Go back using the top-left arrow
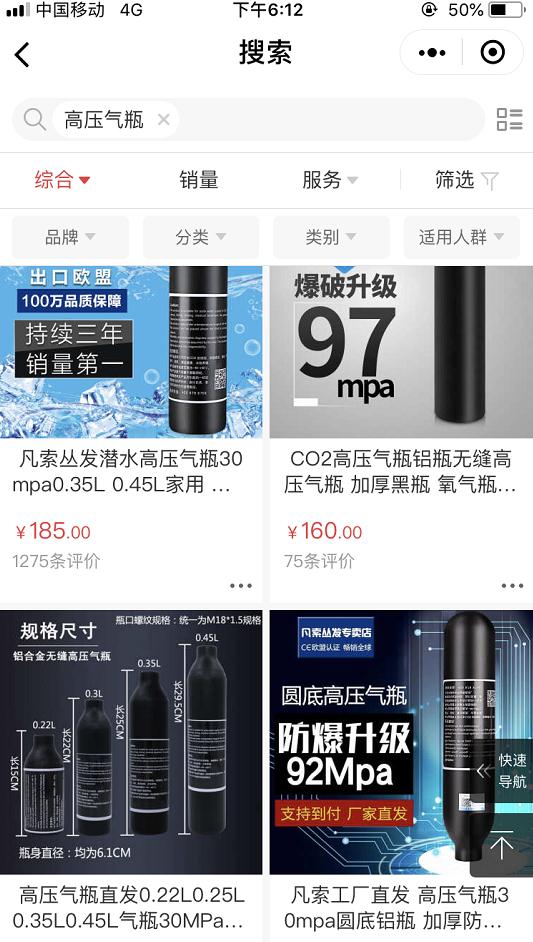This screenshot has width=533, height=942. pyautogui.click(x=22, y=54)
